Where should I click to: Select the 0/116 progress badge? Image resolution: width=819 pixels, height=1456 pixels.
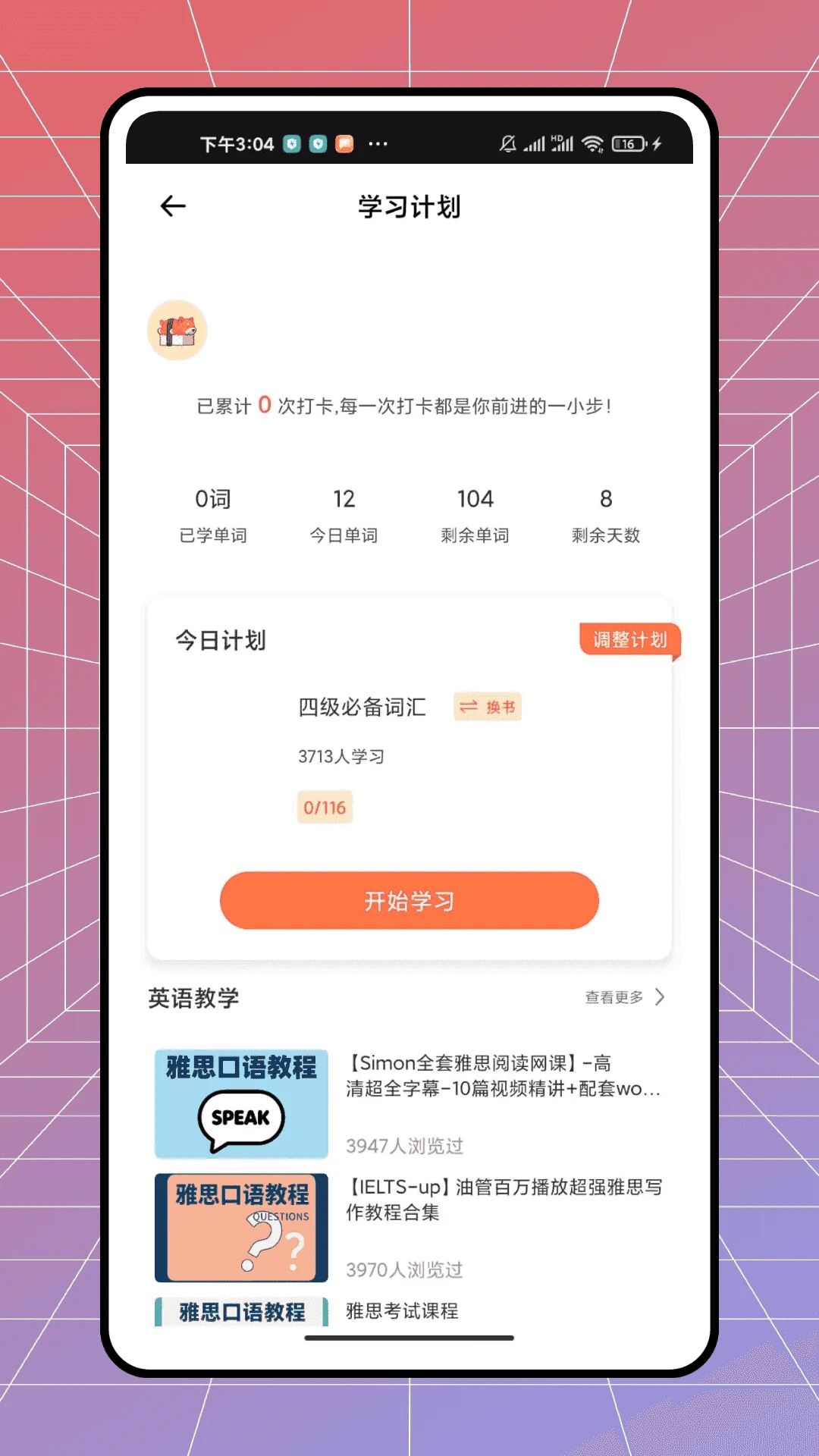pos(325,806)
